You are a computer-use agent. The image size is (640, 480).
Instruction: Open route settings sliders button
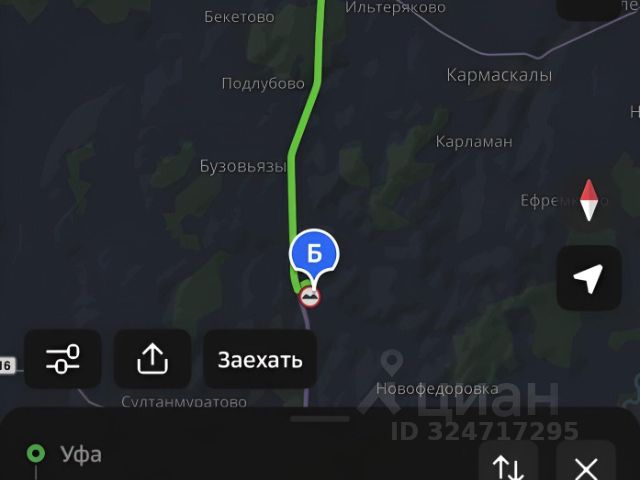point(62,359)
